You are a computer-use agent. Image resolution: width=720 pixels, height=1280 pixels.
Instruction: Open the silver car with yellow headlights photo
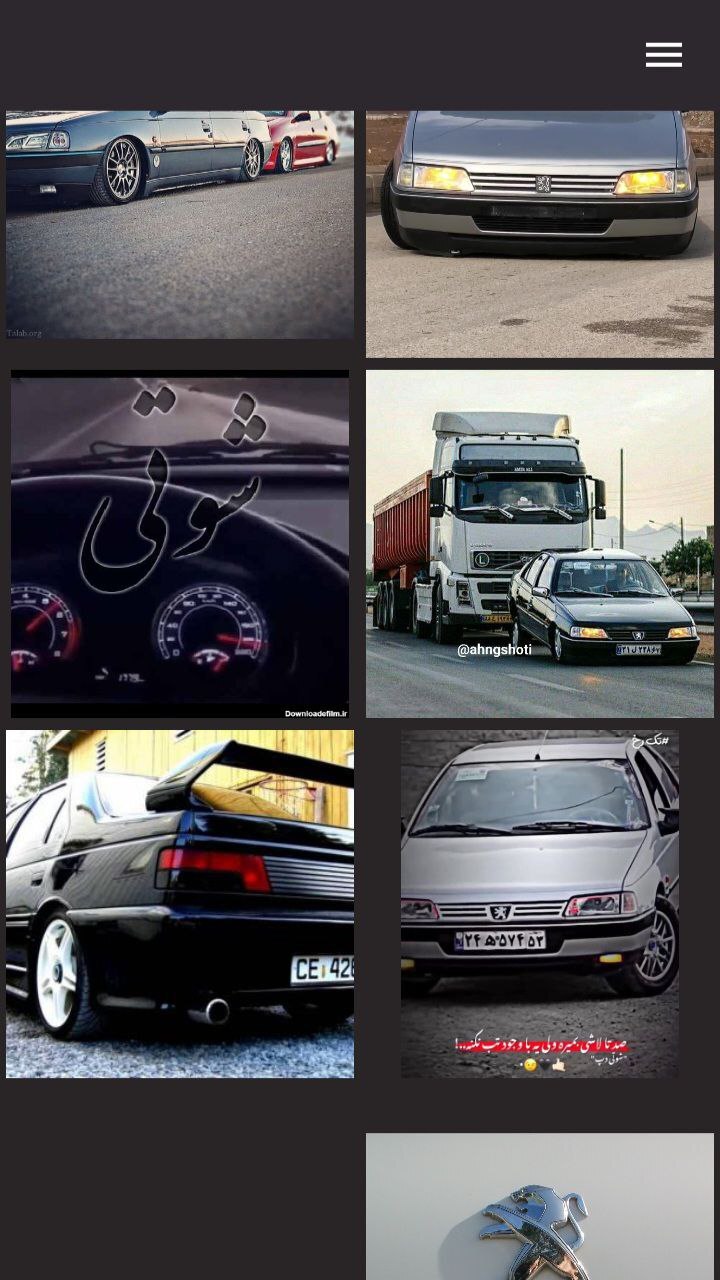point(540,234)
